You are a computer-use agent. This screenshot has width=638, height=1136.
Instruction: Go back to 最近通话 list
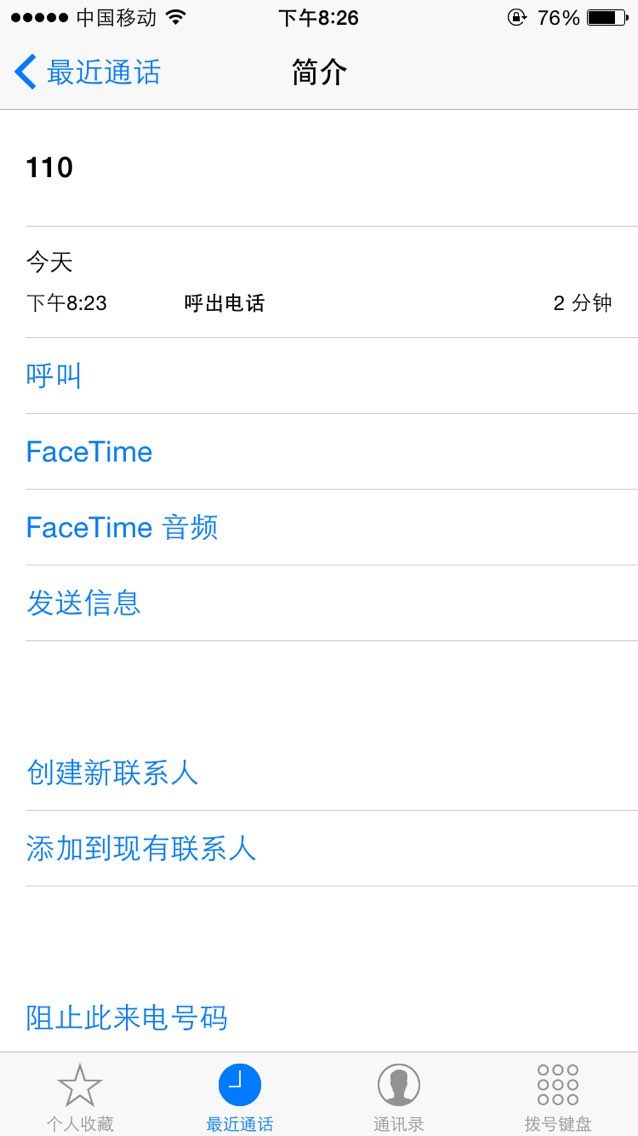[87, 72]
